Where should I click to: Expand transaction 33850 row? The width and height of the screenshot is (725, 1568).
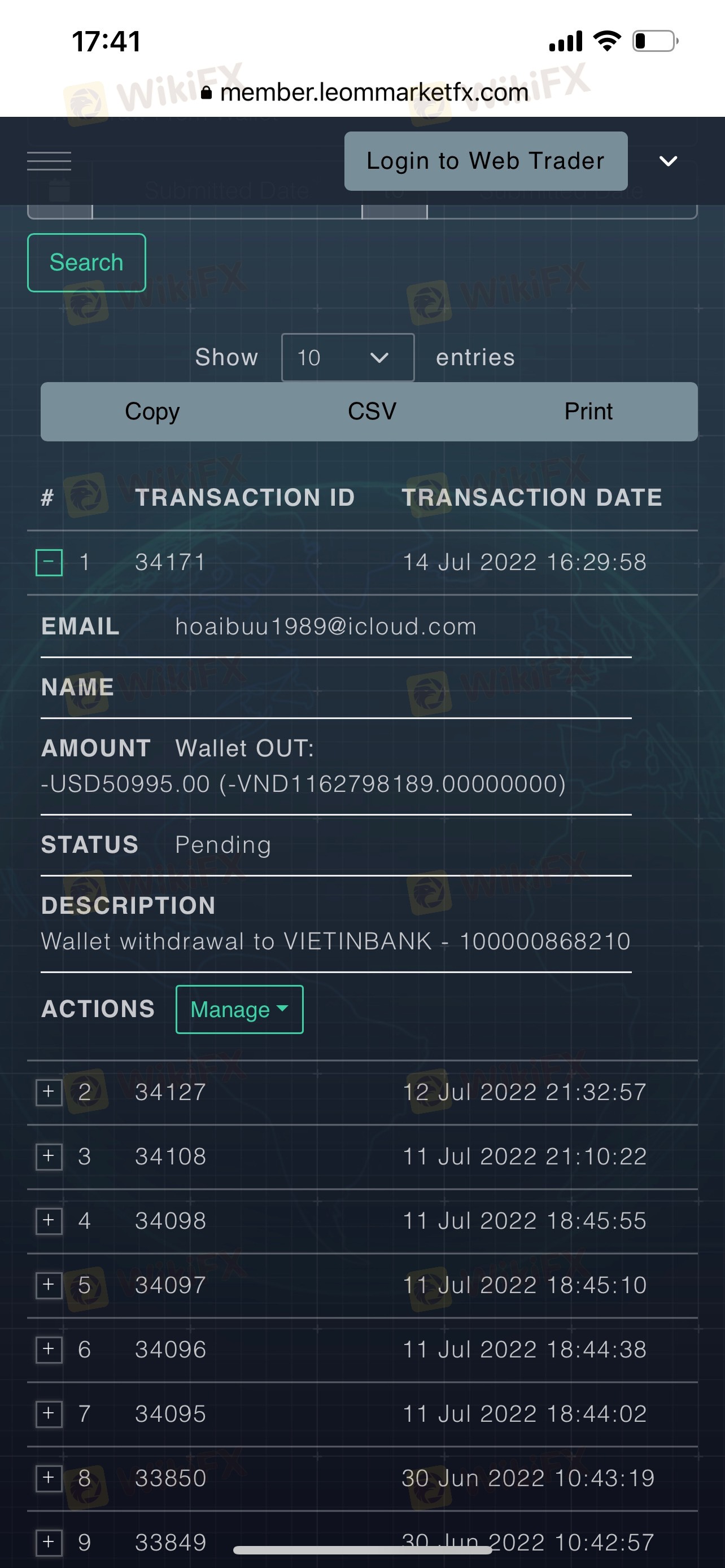click(49, 1478)
